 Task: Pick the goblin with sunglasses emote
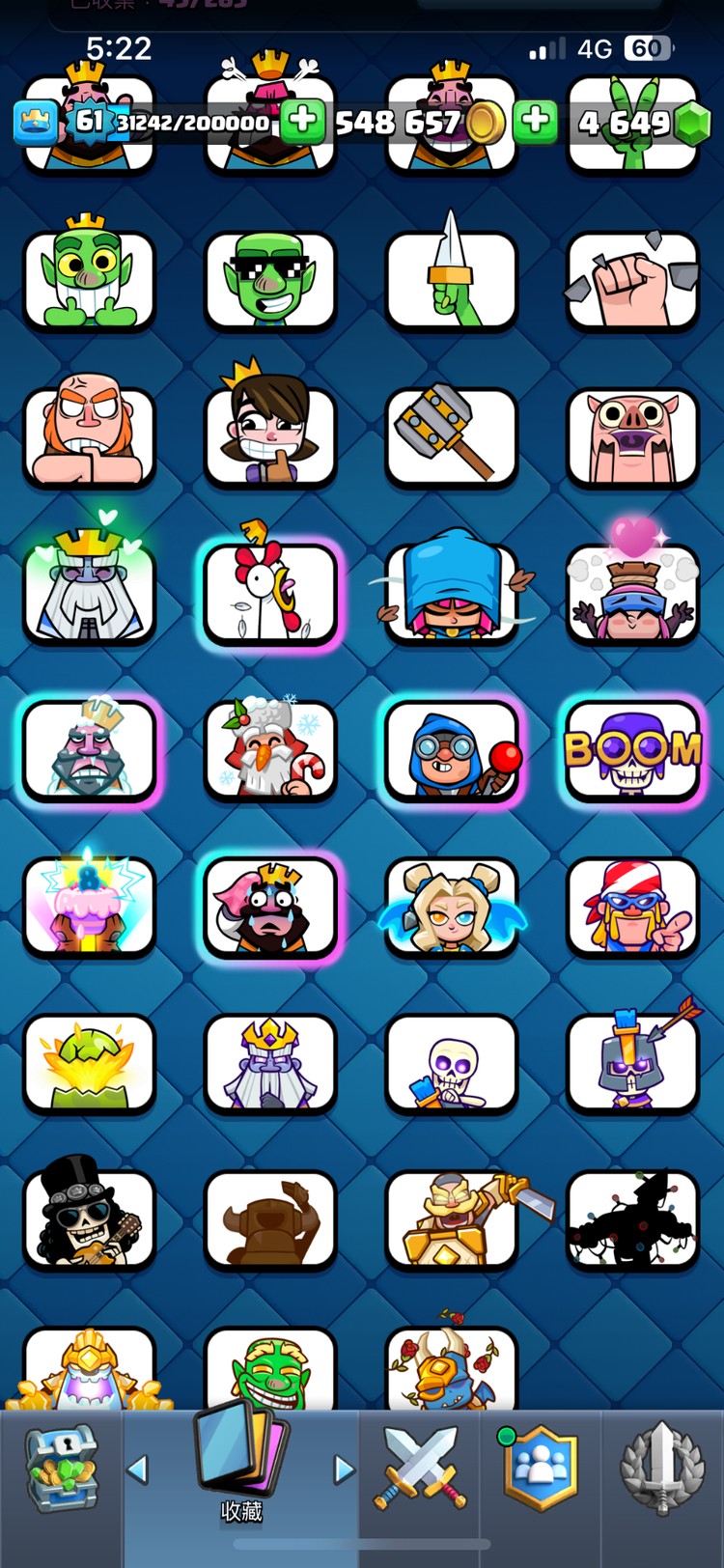coord(270,280)
